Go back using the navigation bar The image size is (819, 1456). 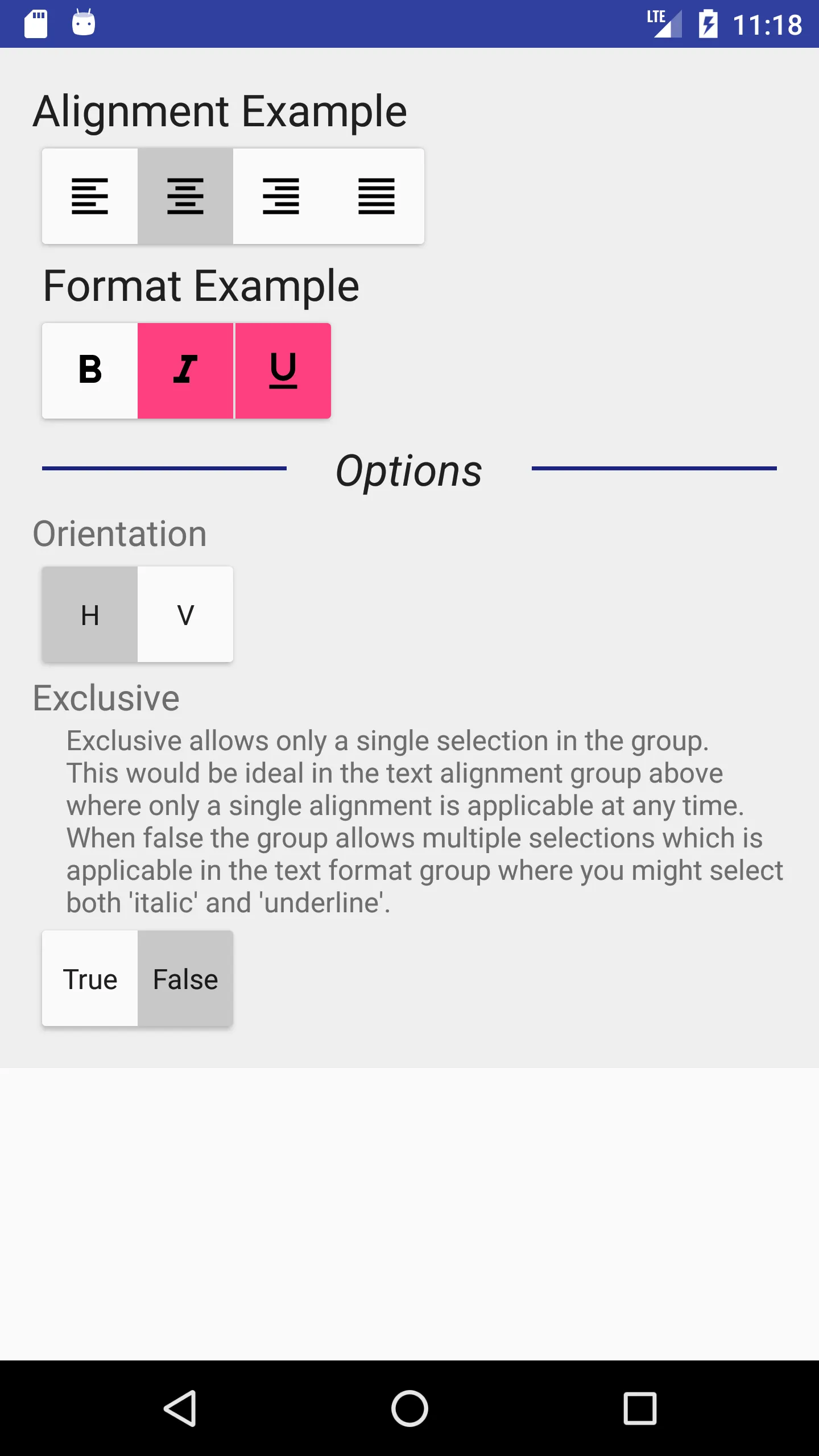(x=181, y=1408)
